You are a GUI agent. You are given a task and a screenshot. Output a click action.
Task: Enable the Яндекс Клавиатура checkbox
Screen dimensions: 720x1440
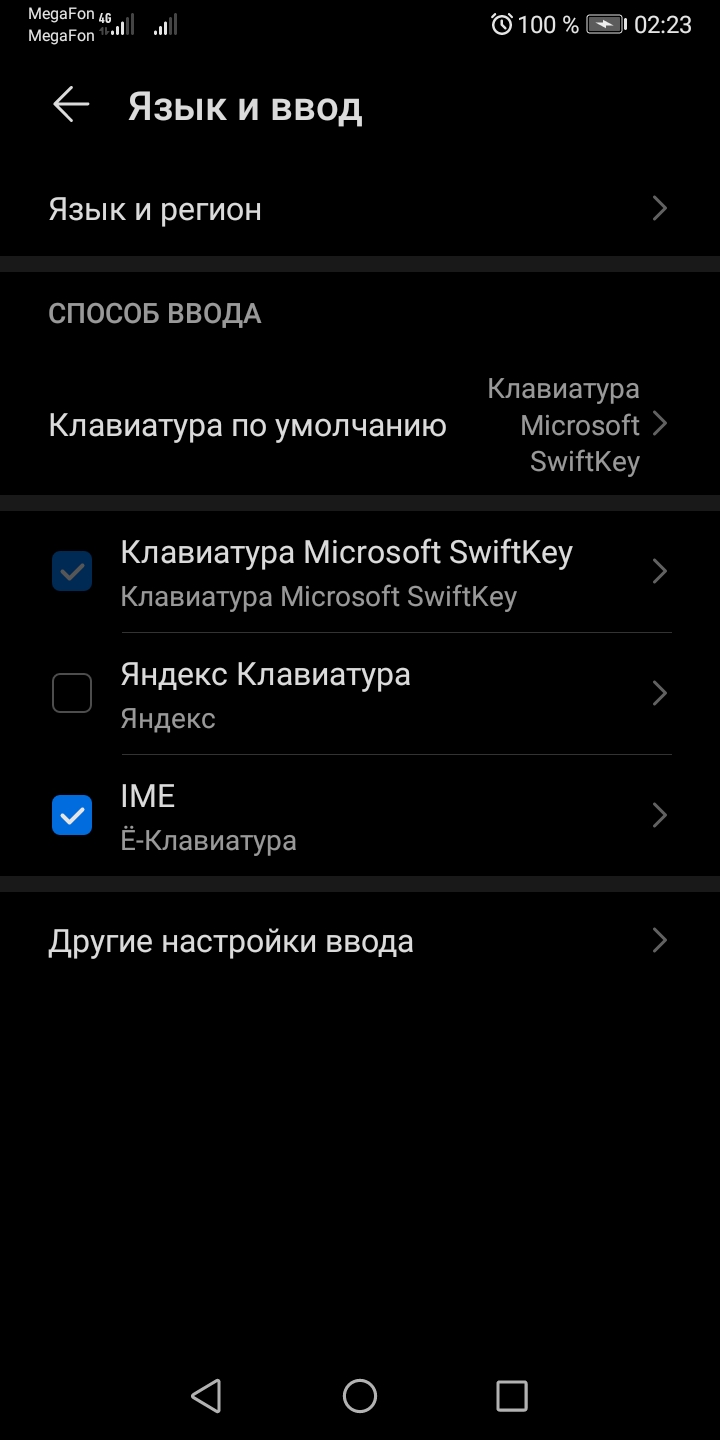pyautogui.click(x=72, y=693)
